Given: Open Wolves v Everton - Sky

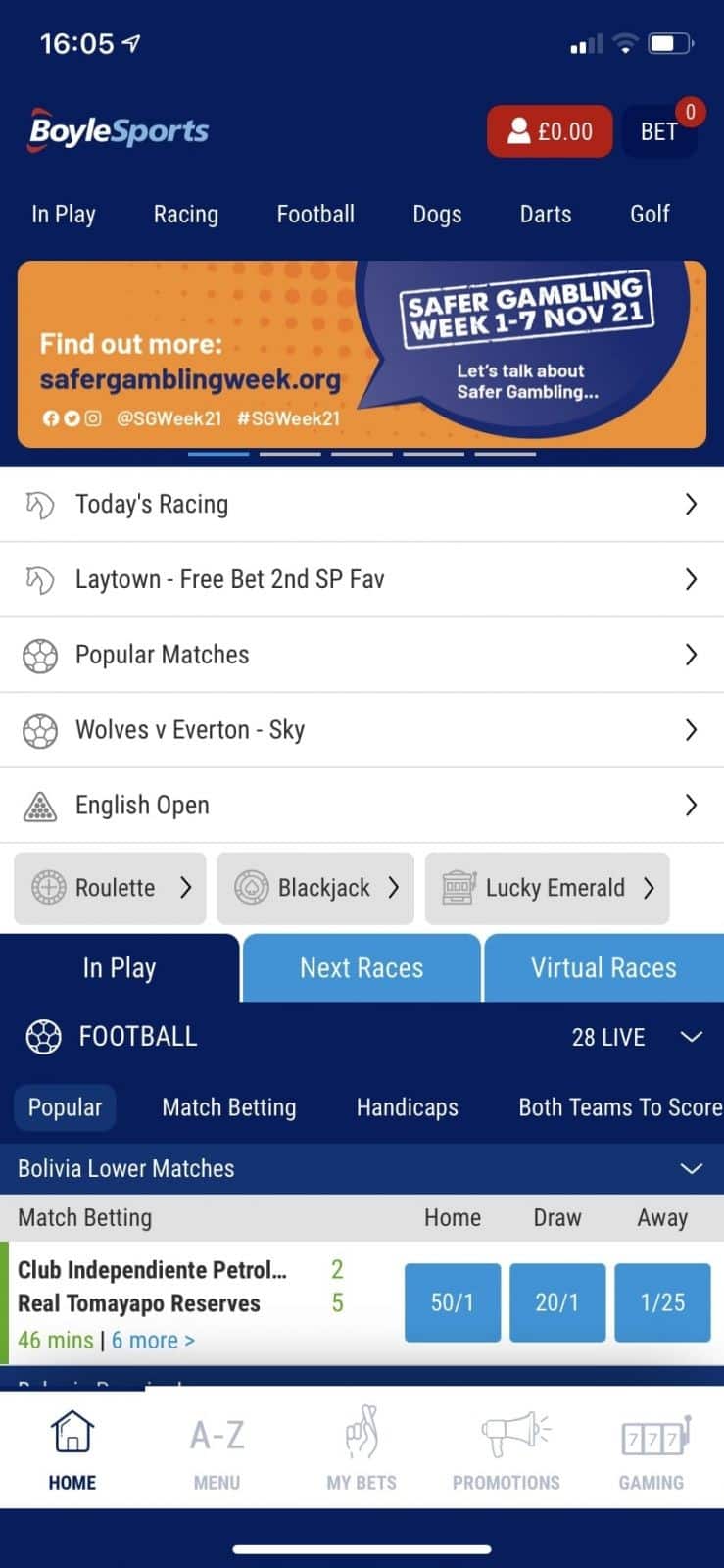Looking at the screenshot, I should point(362,730).
